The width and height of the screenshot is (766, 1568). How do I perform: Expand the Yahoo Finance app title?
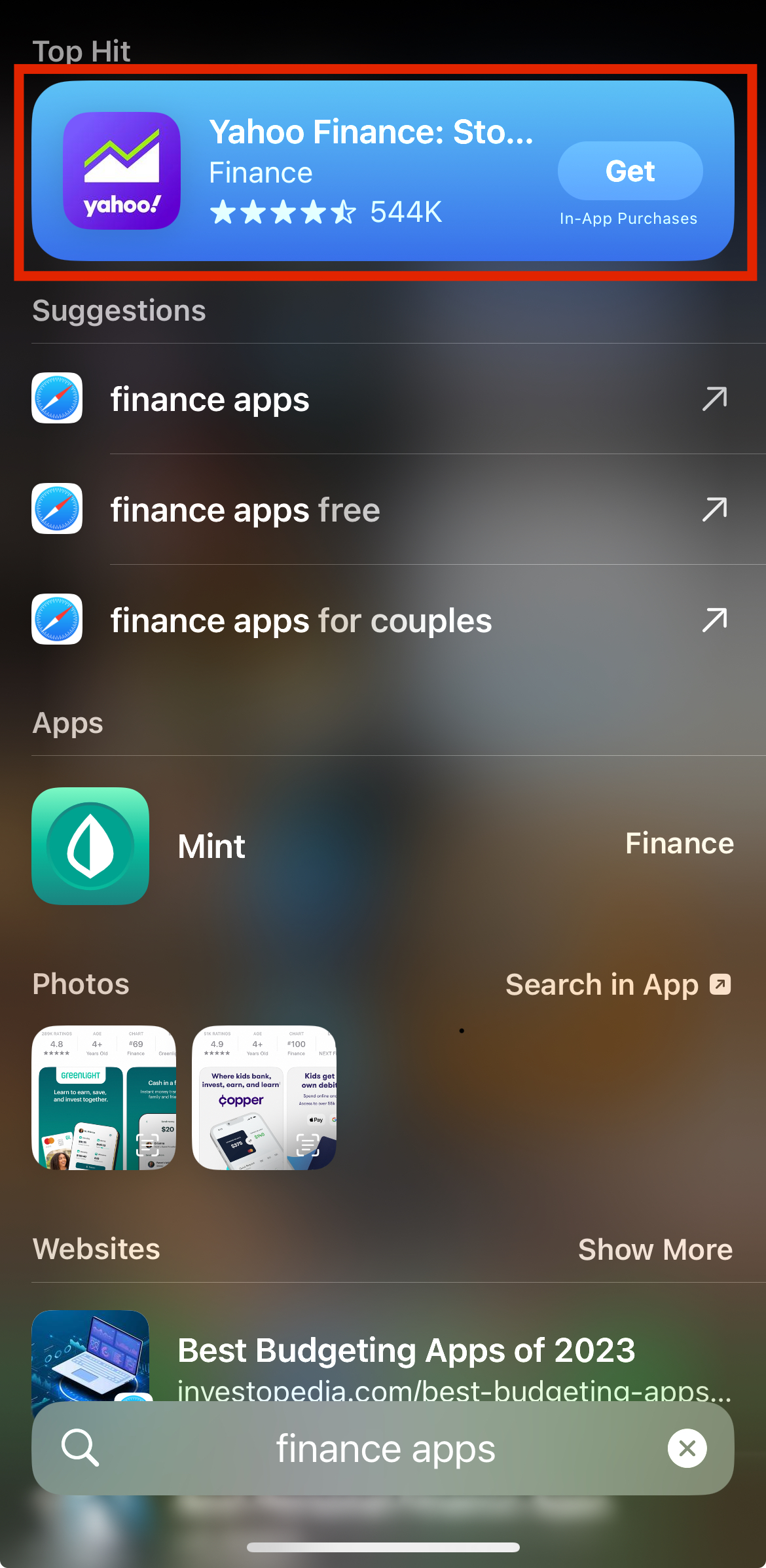[371, 132]
